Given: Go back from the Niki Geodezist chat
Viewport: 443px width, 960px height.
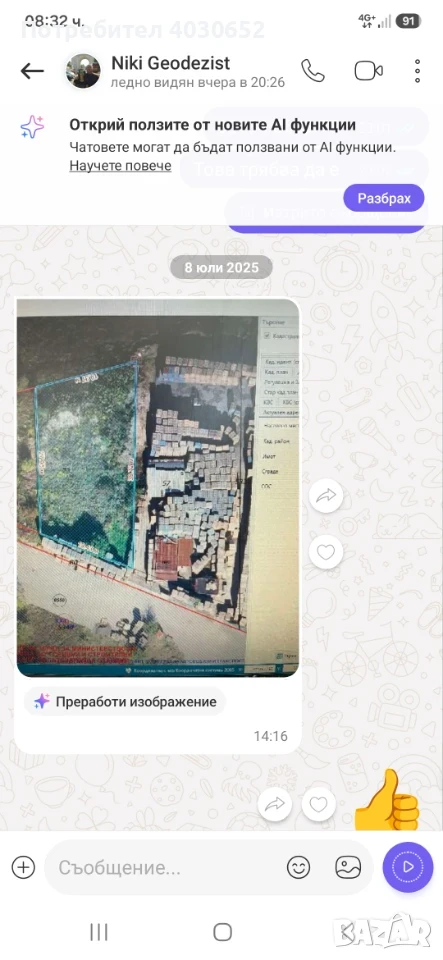Looking at the screenshot, I should click(x=32, y=71).
